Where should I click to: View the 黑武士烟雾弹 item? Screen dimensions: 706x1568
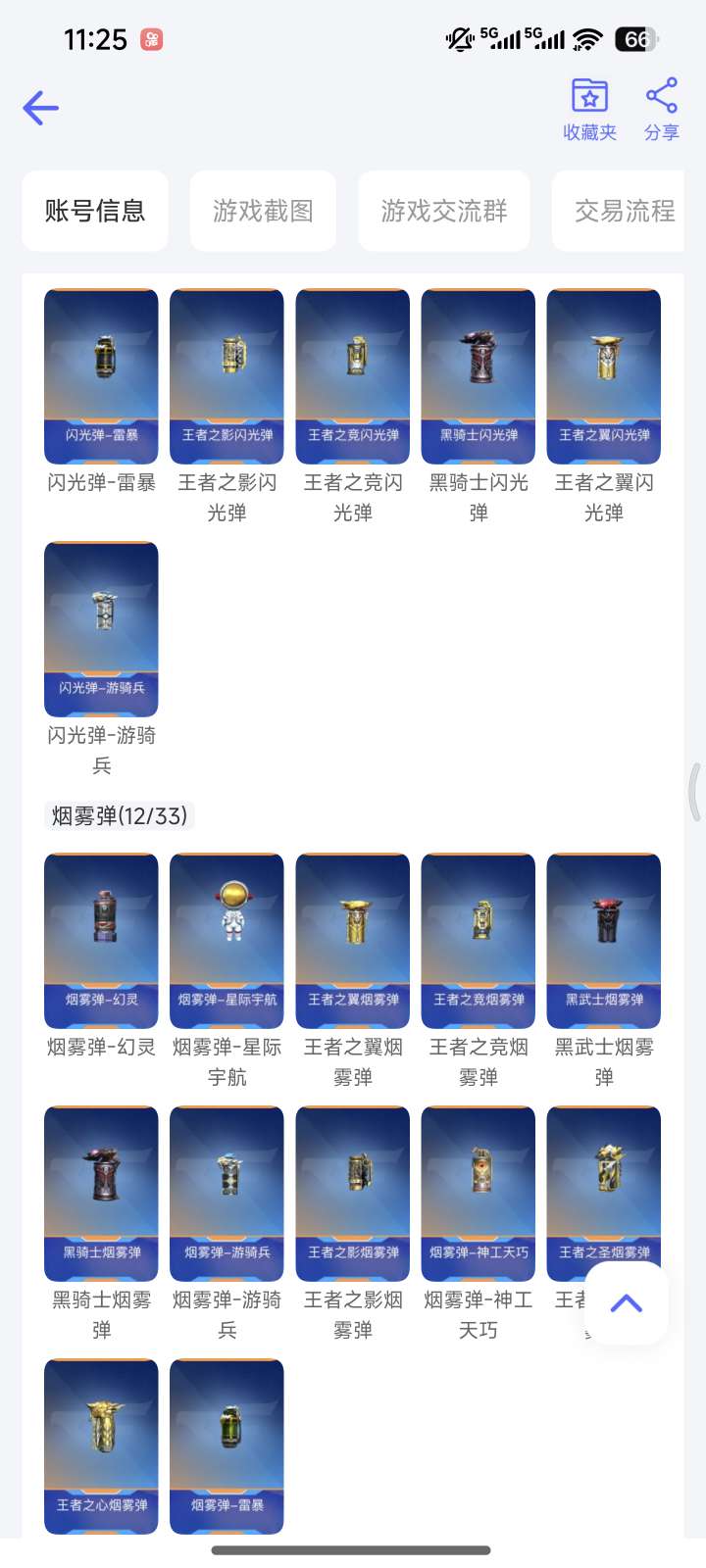point(604,941)
